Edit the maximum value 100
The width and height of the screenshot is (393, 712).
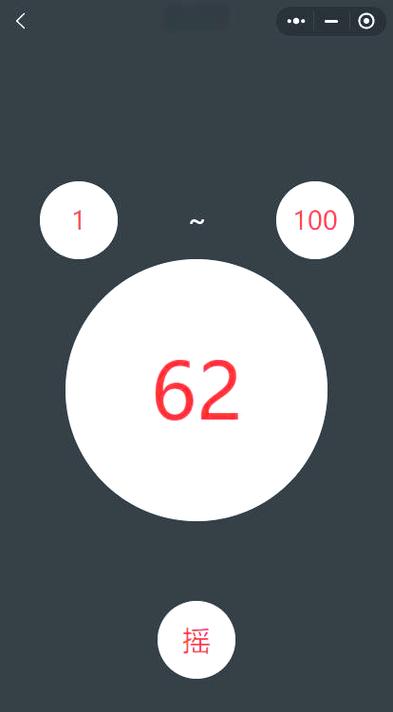pos(315,220)
